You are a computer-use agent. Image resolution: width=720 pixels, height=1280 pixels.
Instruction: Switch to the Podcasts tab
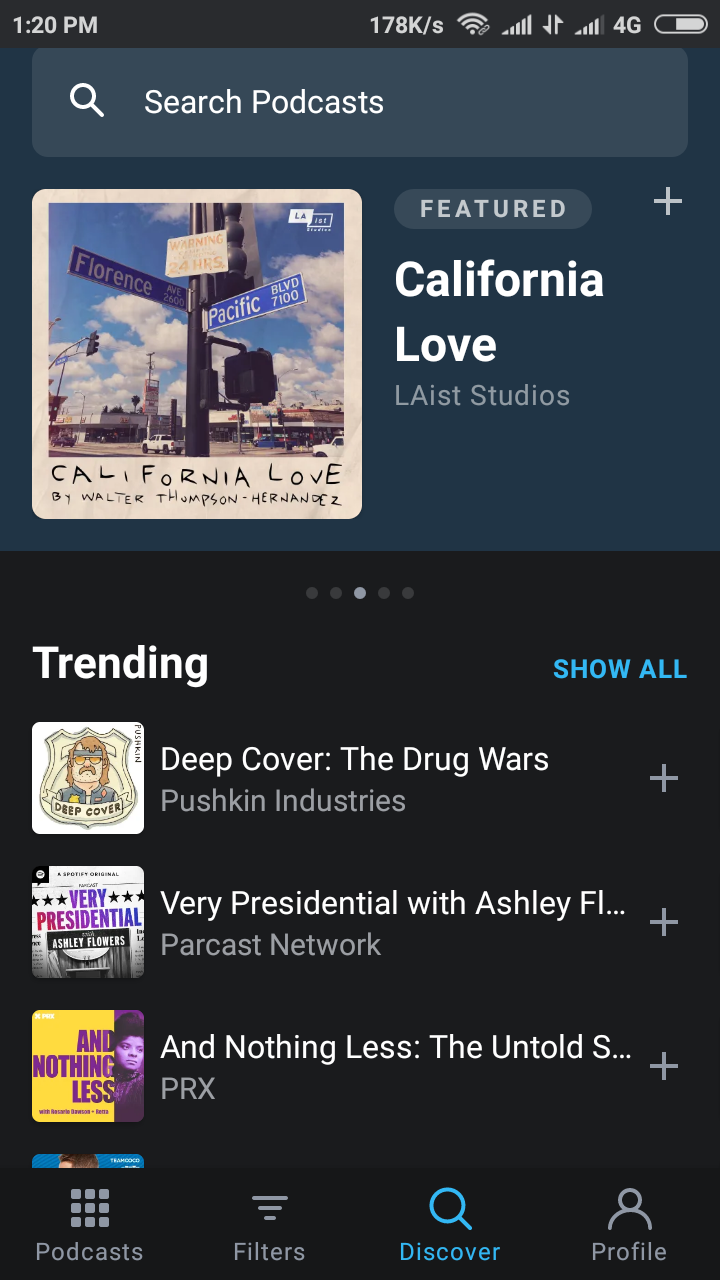(89, 1226)
